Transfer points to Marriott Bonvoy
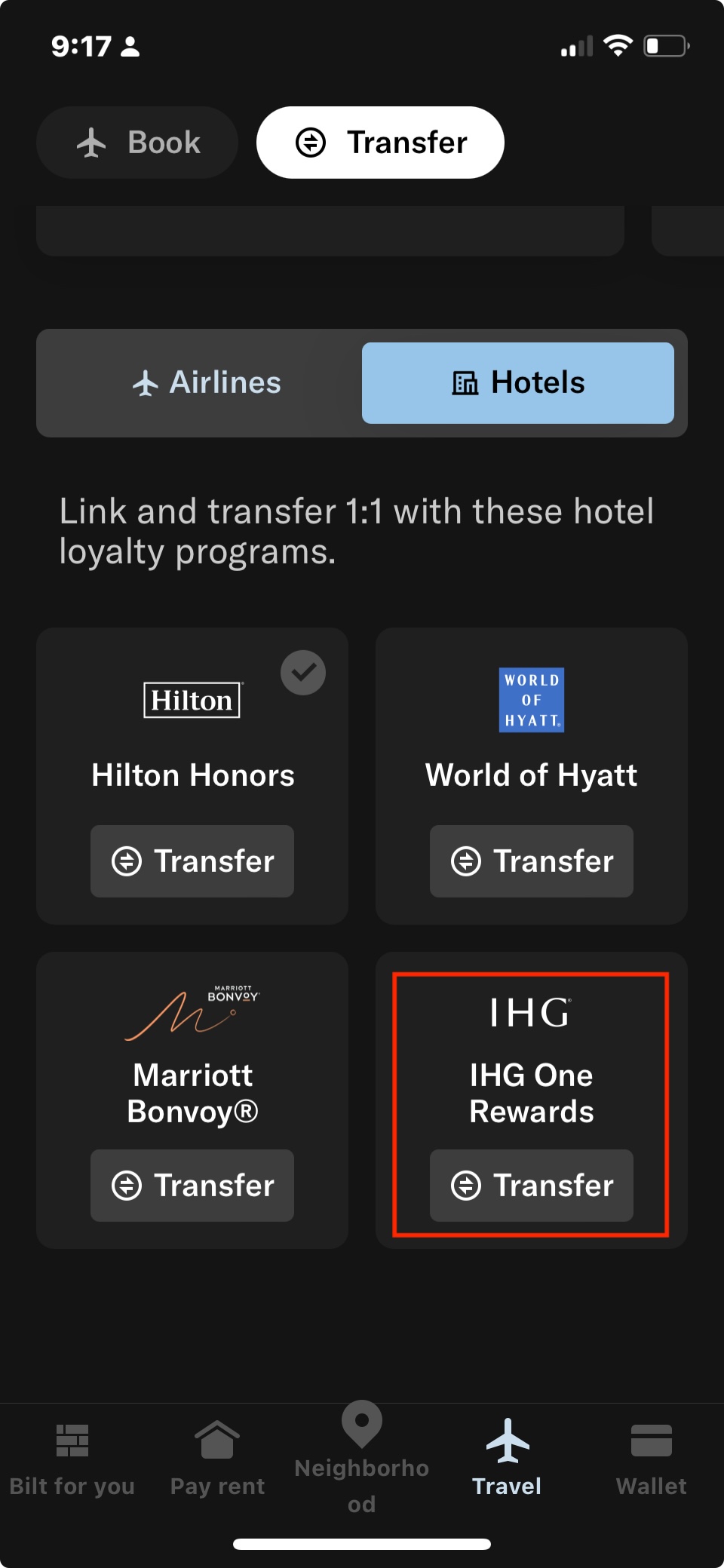Screen dimensions: 724x1568 point(192,1186)
